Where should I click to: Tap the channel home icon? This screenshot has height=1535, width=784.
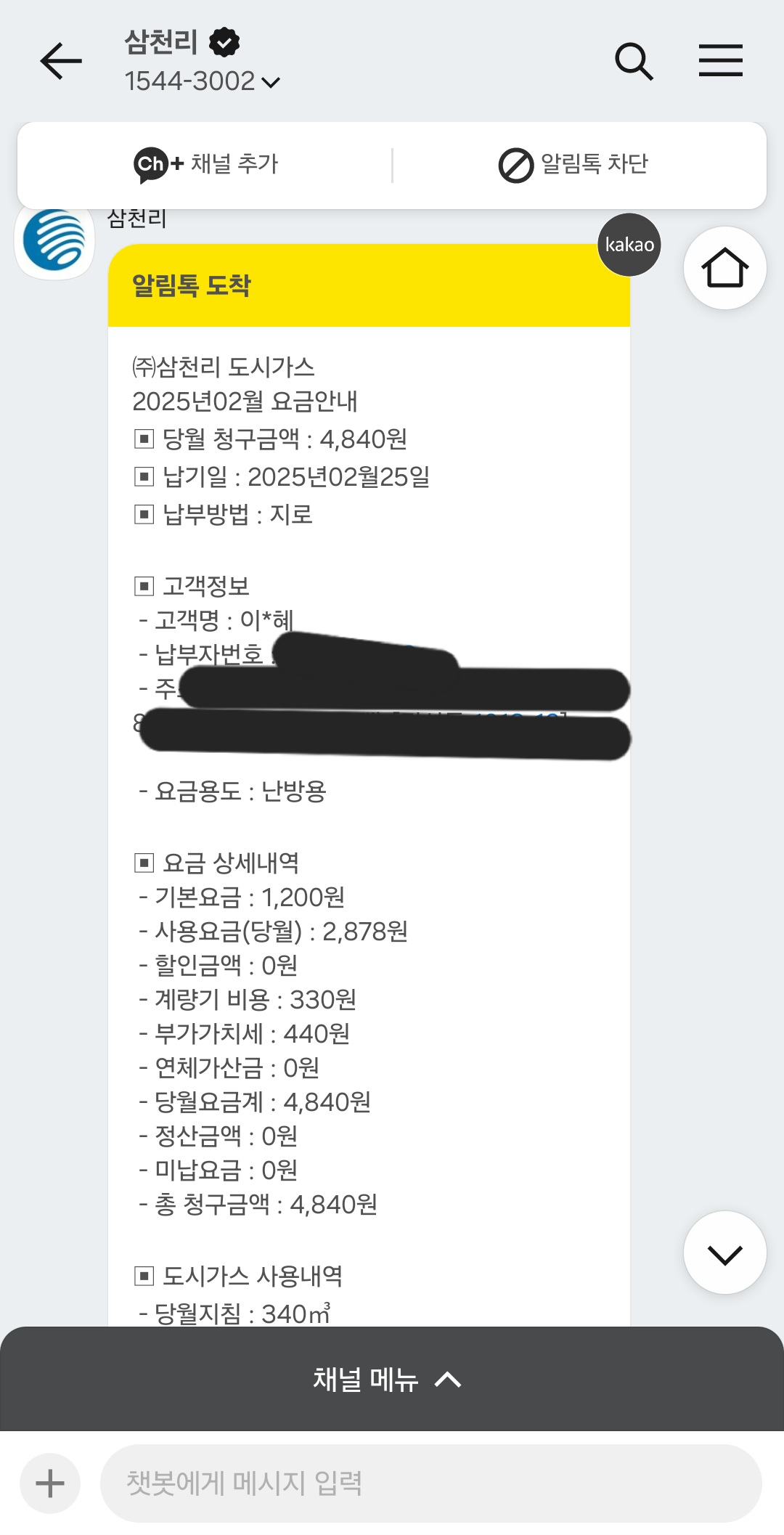(724, 268)
